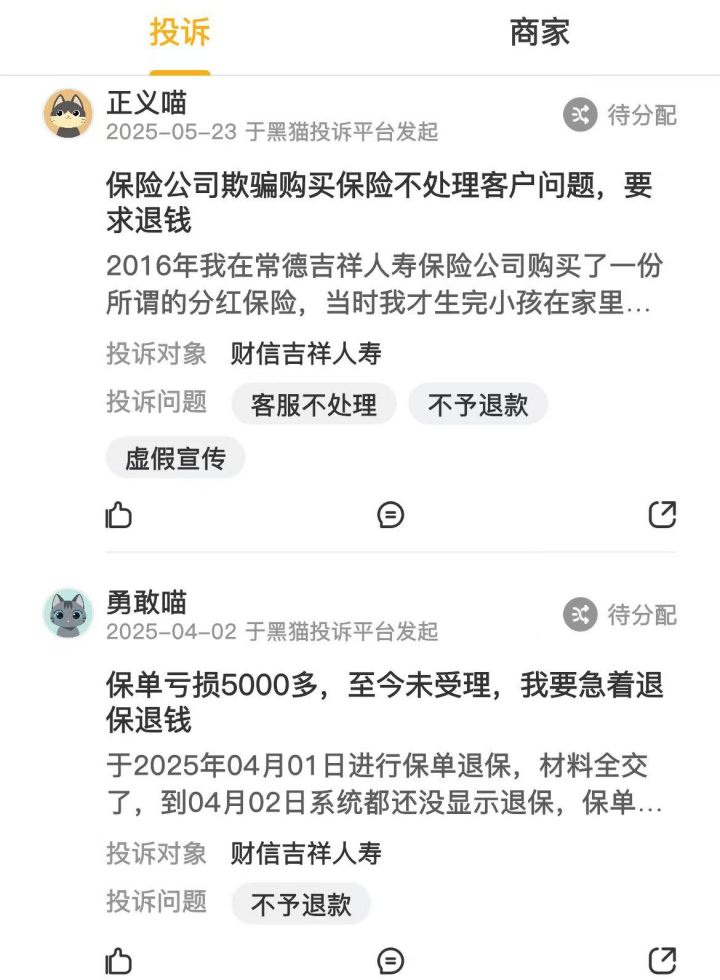This screenshot has width=720, height=980.
Task: Share 正义喵's complaint via the share icon
Action: pos(661,515)
